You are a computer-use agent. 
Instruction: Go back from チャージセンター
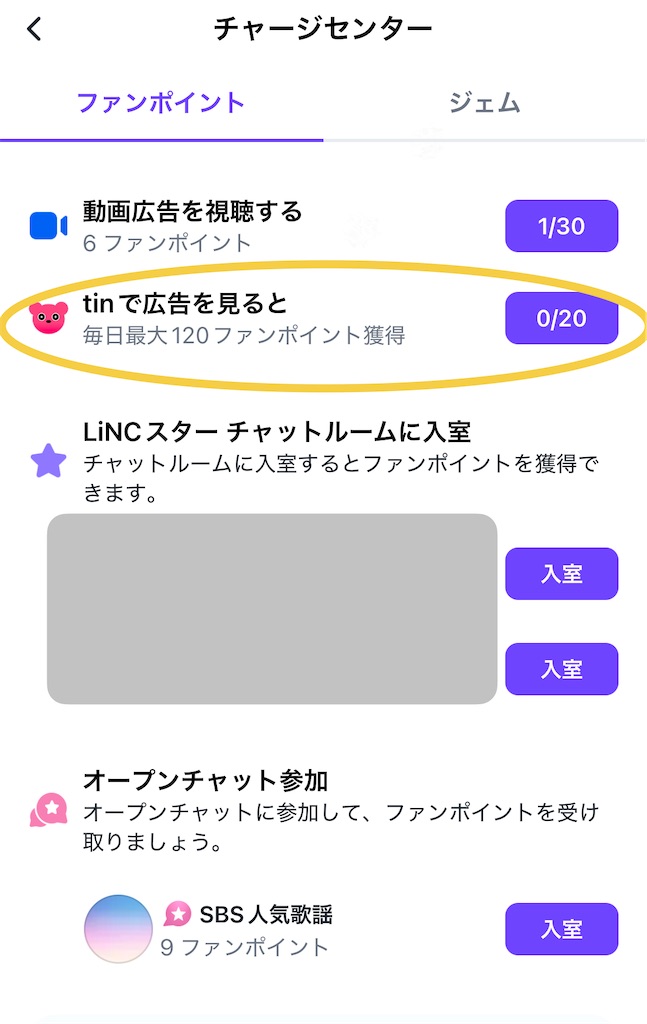35,30
